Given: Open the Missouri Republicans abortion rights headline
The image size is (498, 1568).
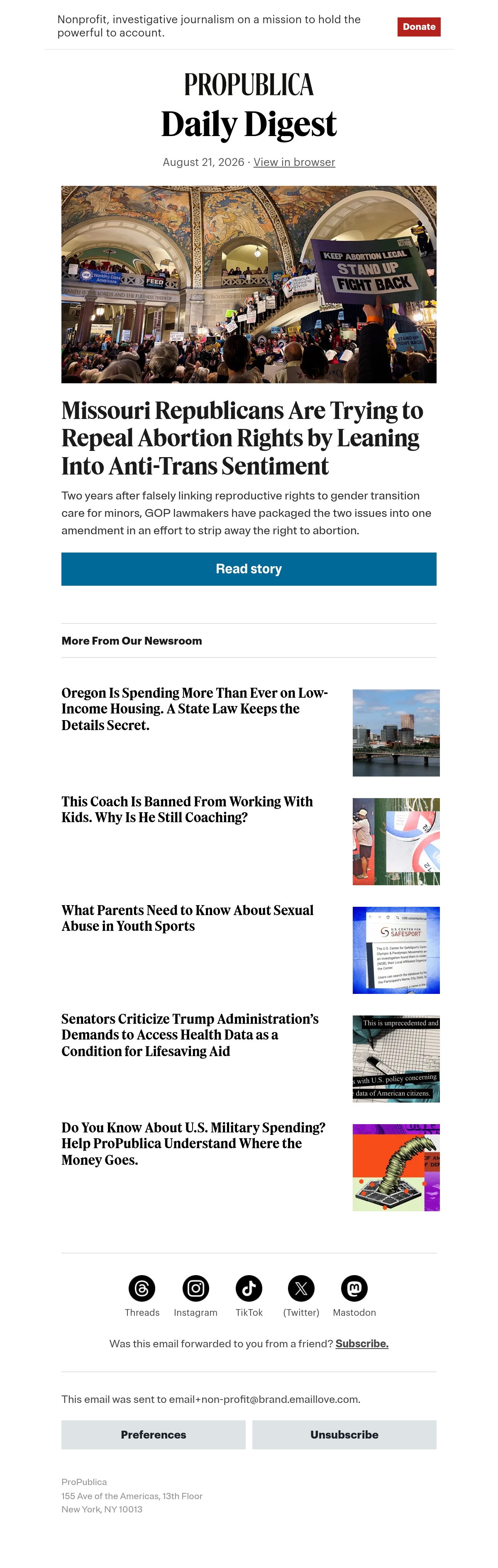Looking at the screenshot, I should [242, 438].
